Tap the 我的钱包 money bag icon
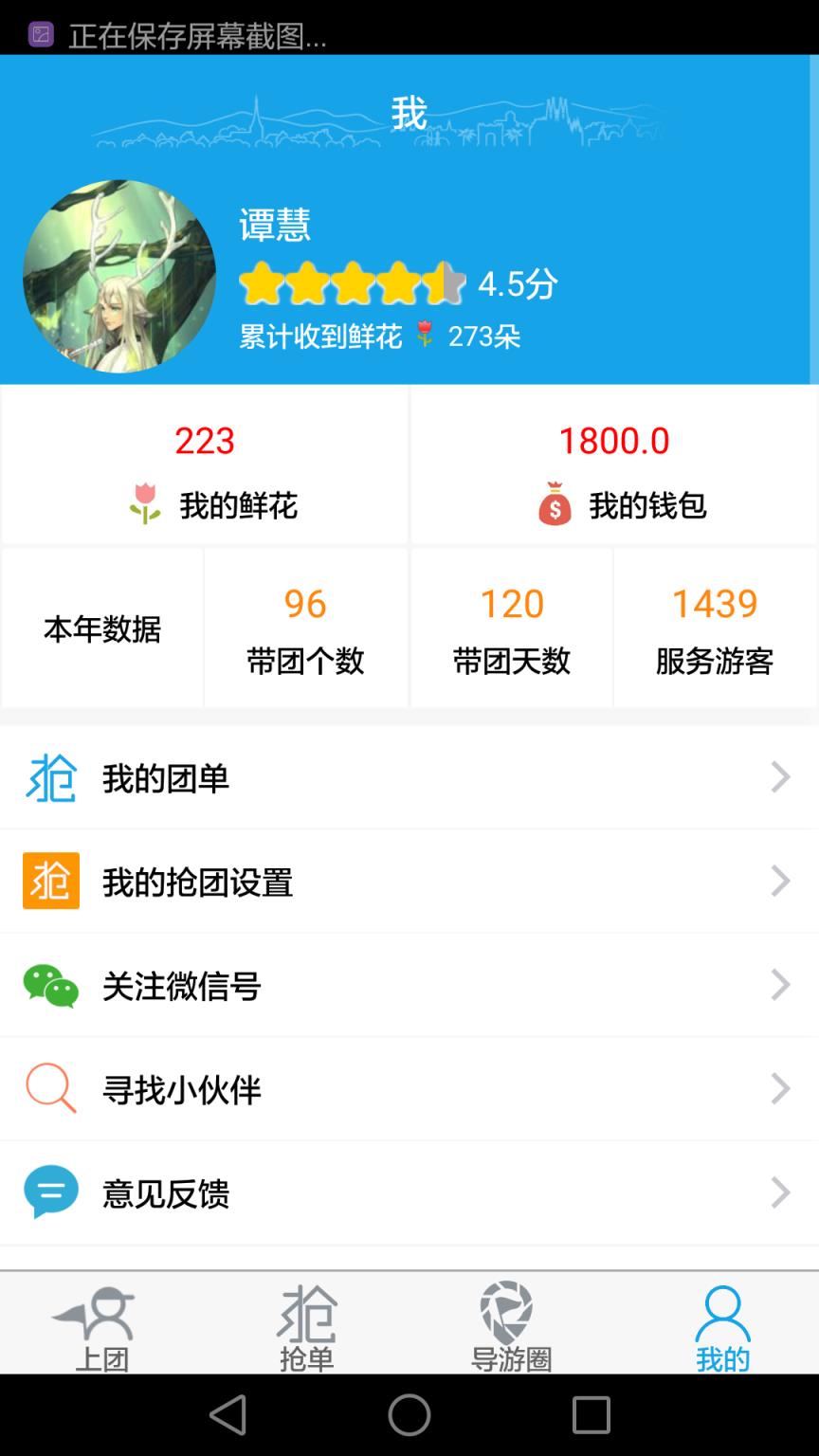The image size is (819, 1456). (555, 505)
